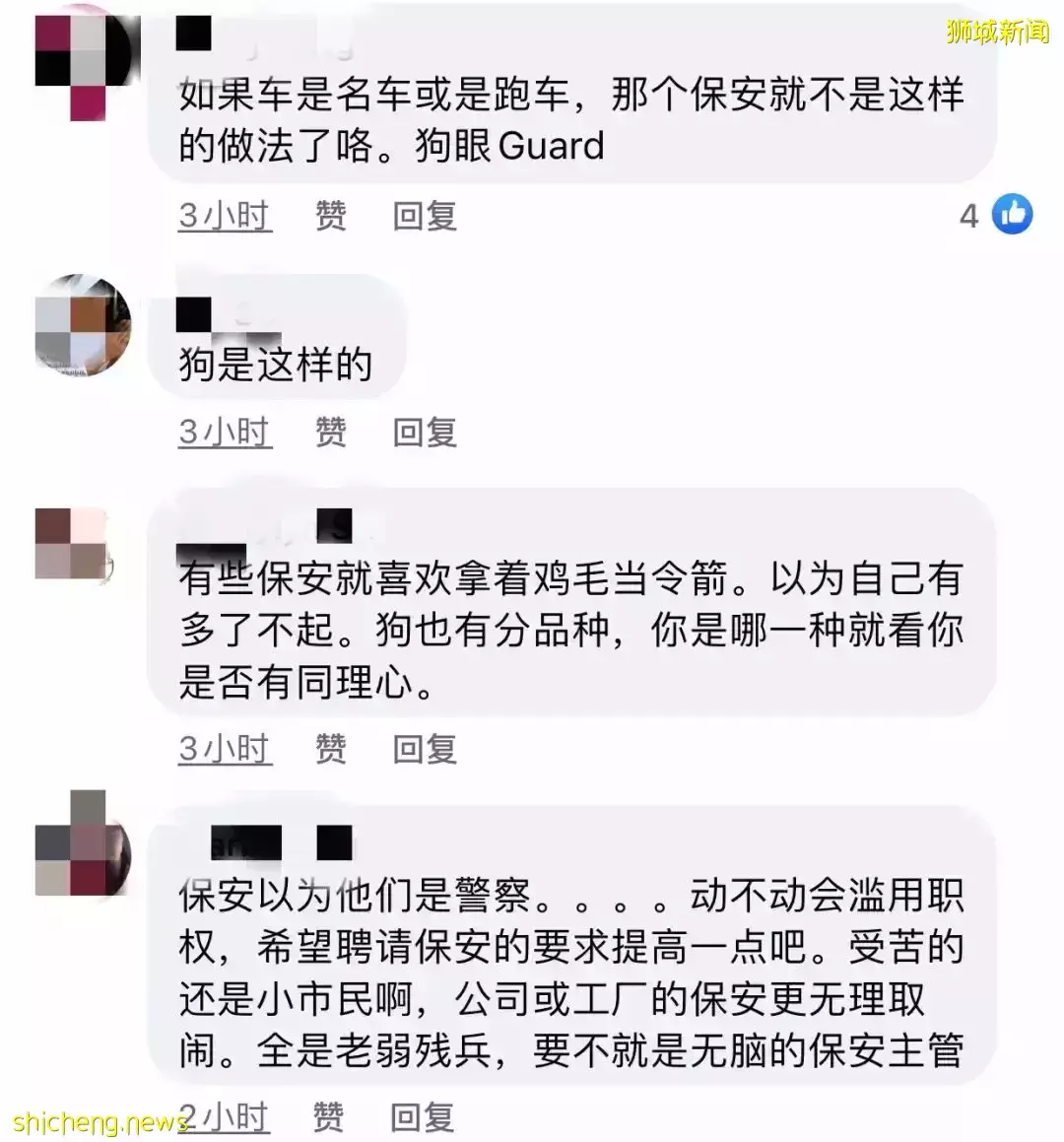Open reactions on the 狗眼 Guard comment
Screen dimensions: 1064x1142
tap(996, 214)
